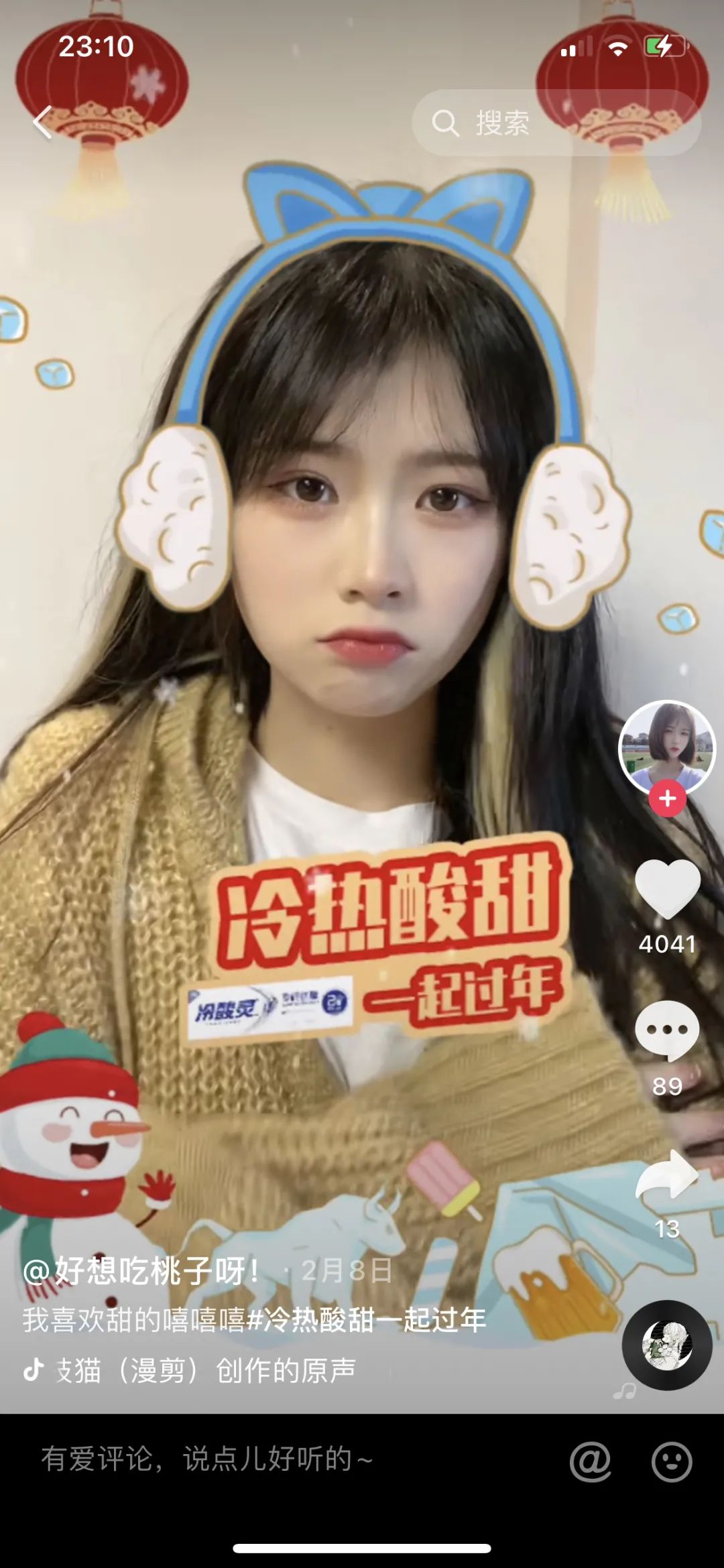Open @好想吃桃子呀! username link
The image size is (724, 1568).
[x=142, y=1270]
